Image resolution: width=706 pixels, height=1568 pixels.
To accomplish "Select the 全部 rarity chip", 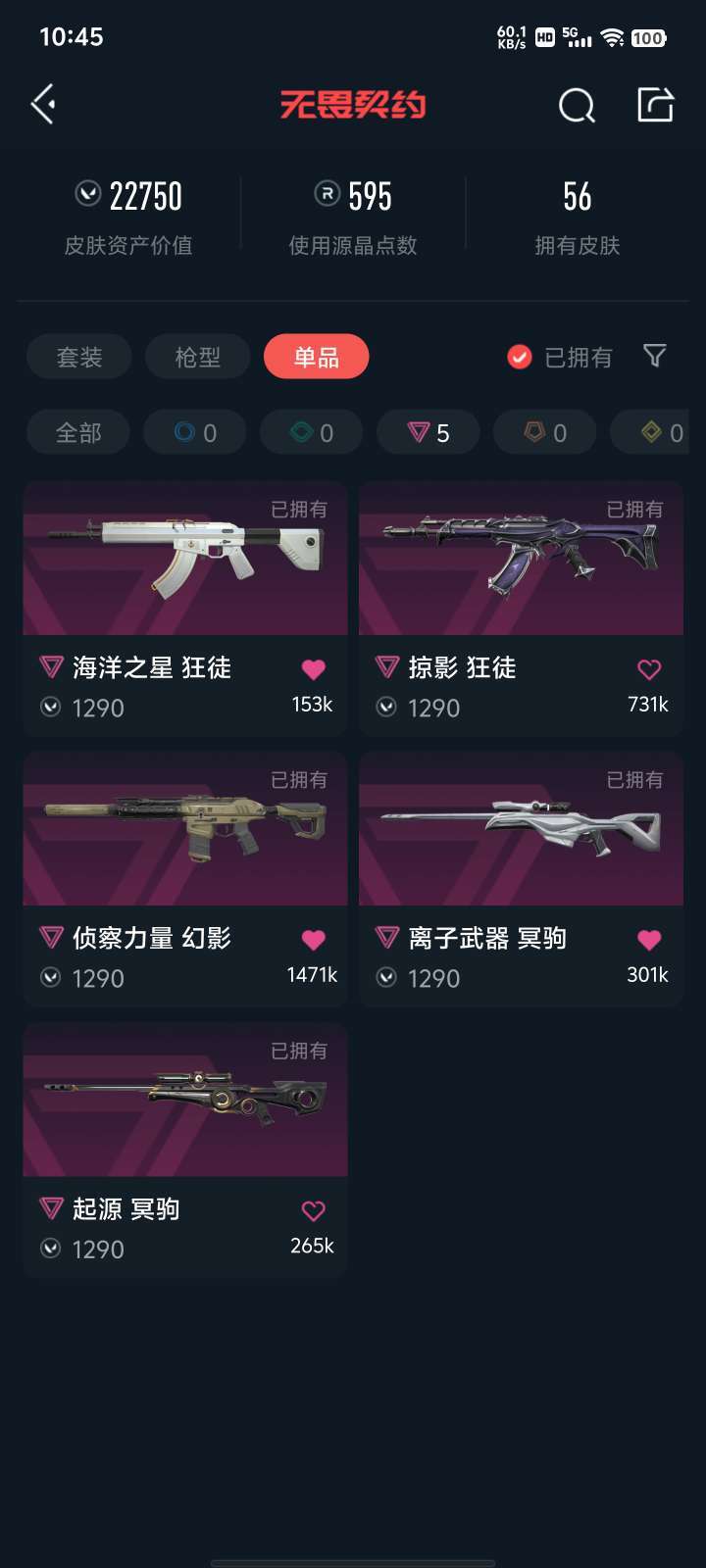I will tap(78, 432).
